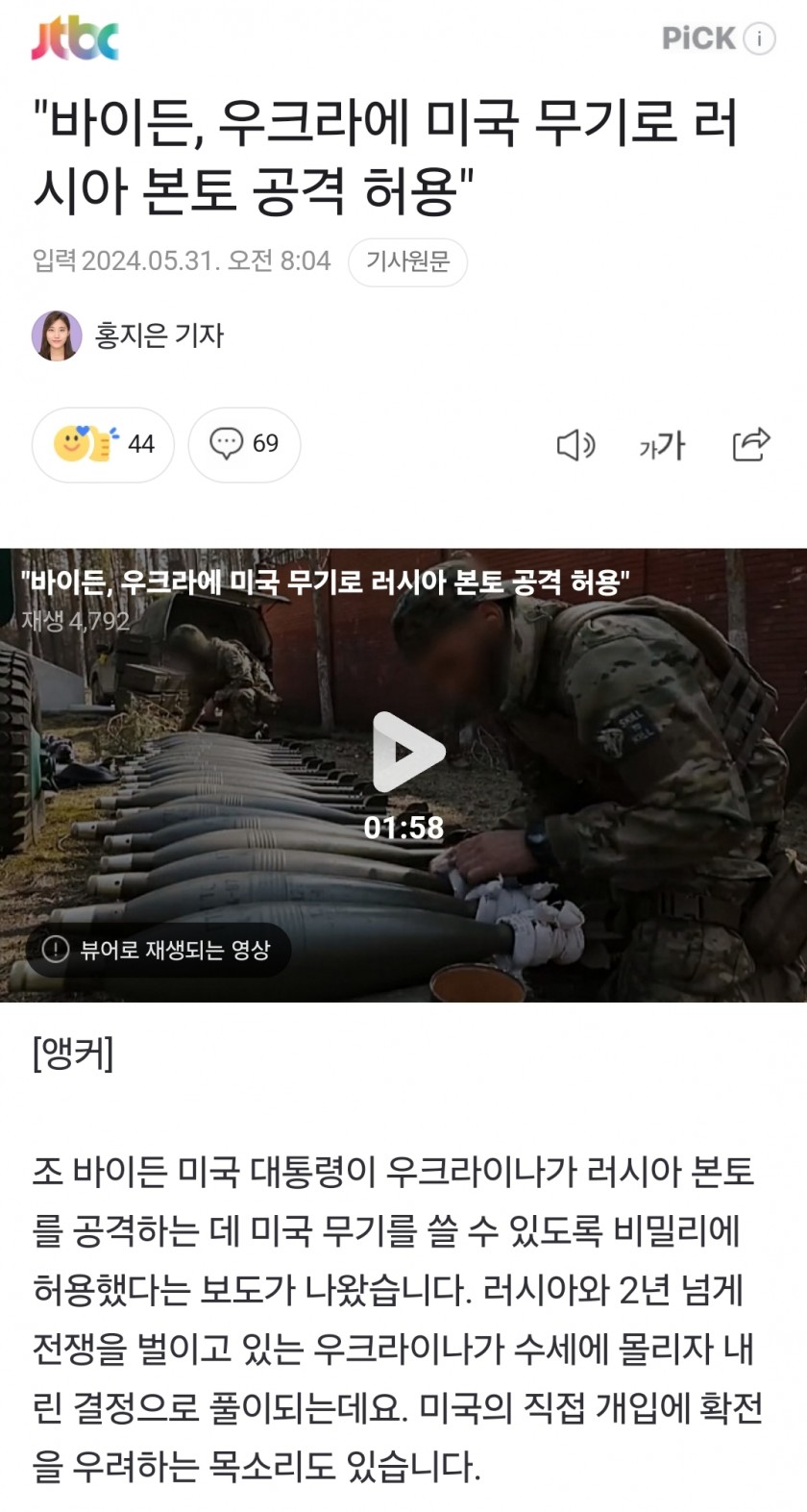Open the PICK info icon
The image size is (807, 1512).
point(760,38)
